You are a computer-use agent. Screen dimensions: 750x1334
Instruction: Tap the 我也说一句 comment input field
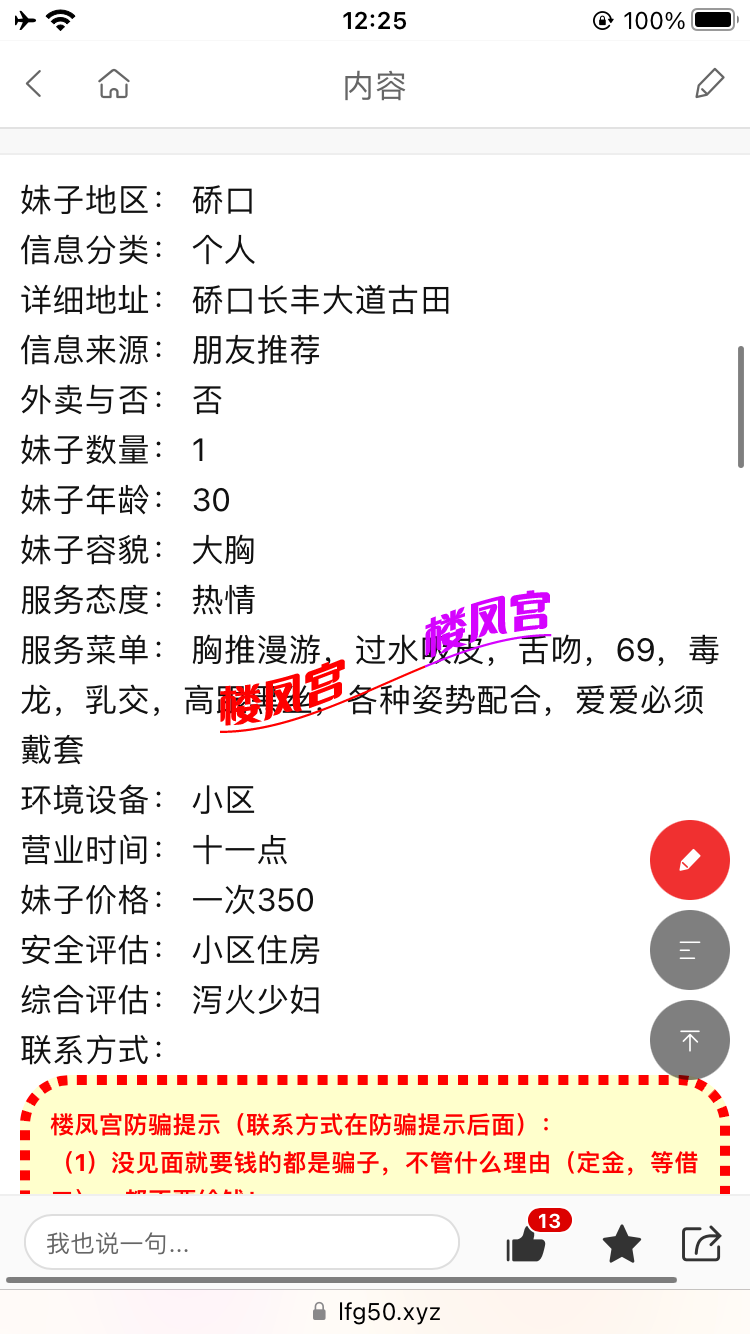point(240,1243)
